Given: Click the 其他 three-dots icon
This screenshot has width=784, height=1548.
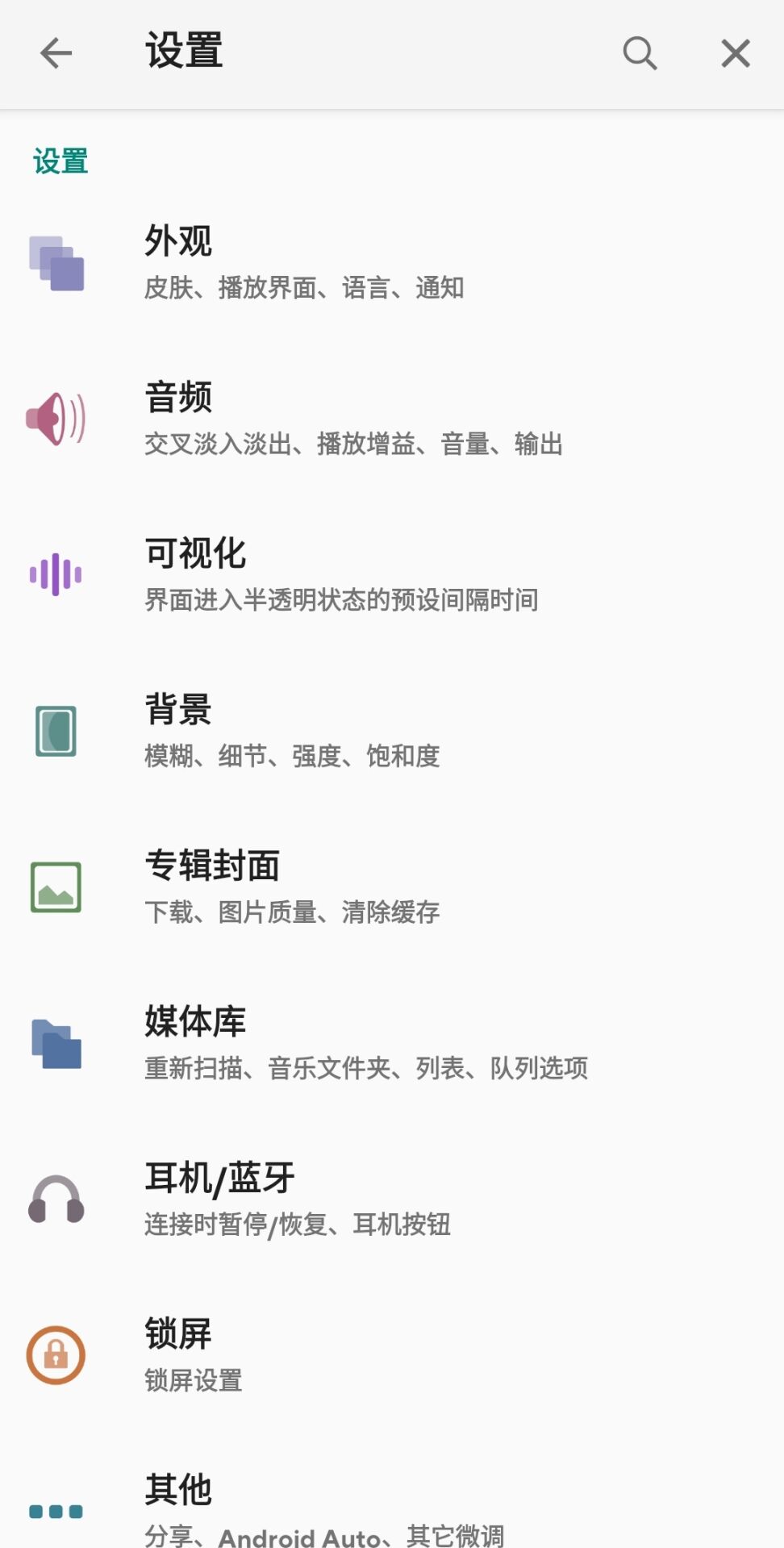Looking at the screenshot, I should [x=56, y=1511].
